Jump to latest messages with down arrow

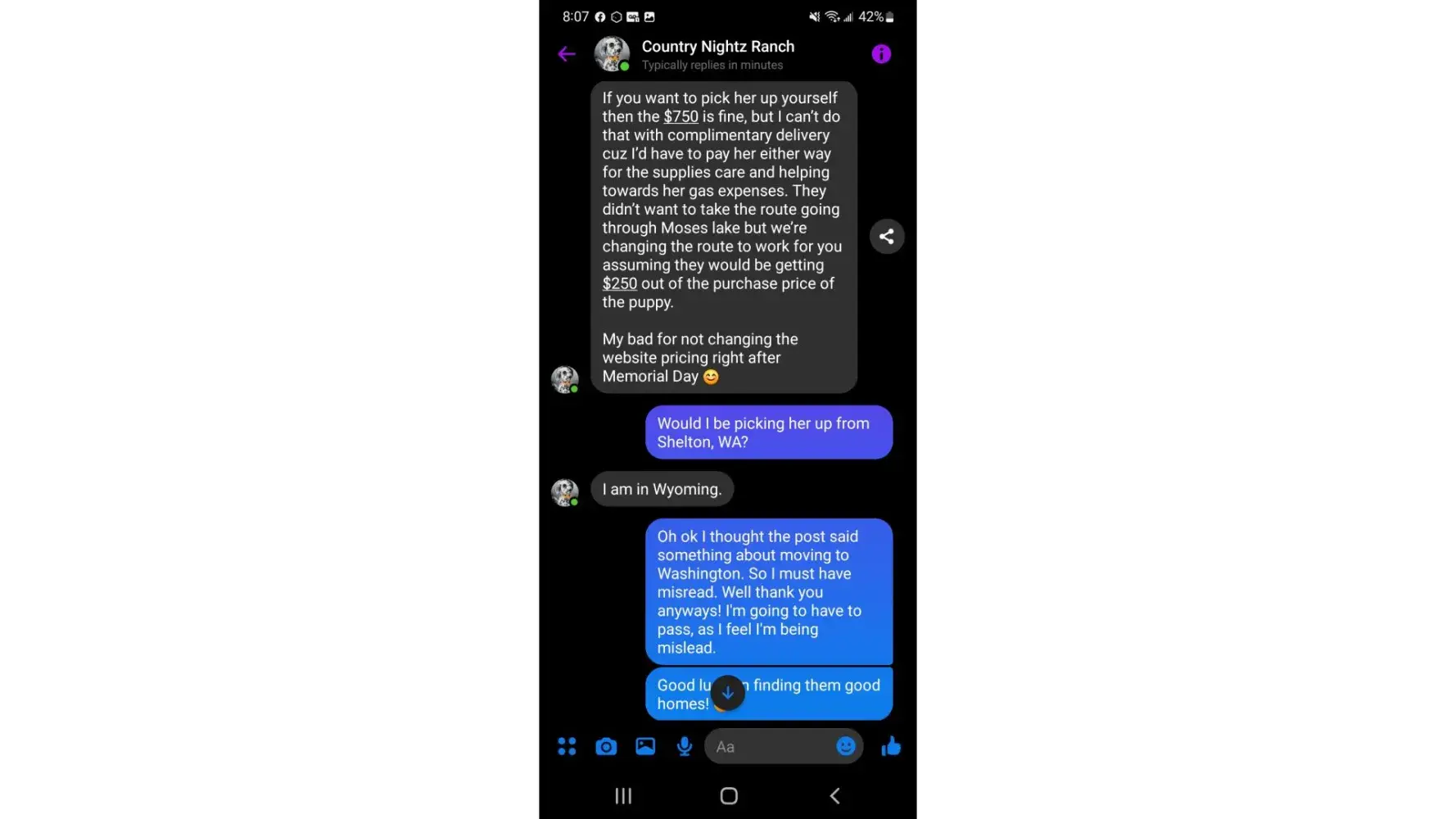tap(727, 693)
